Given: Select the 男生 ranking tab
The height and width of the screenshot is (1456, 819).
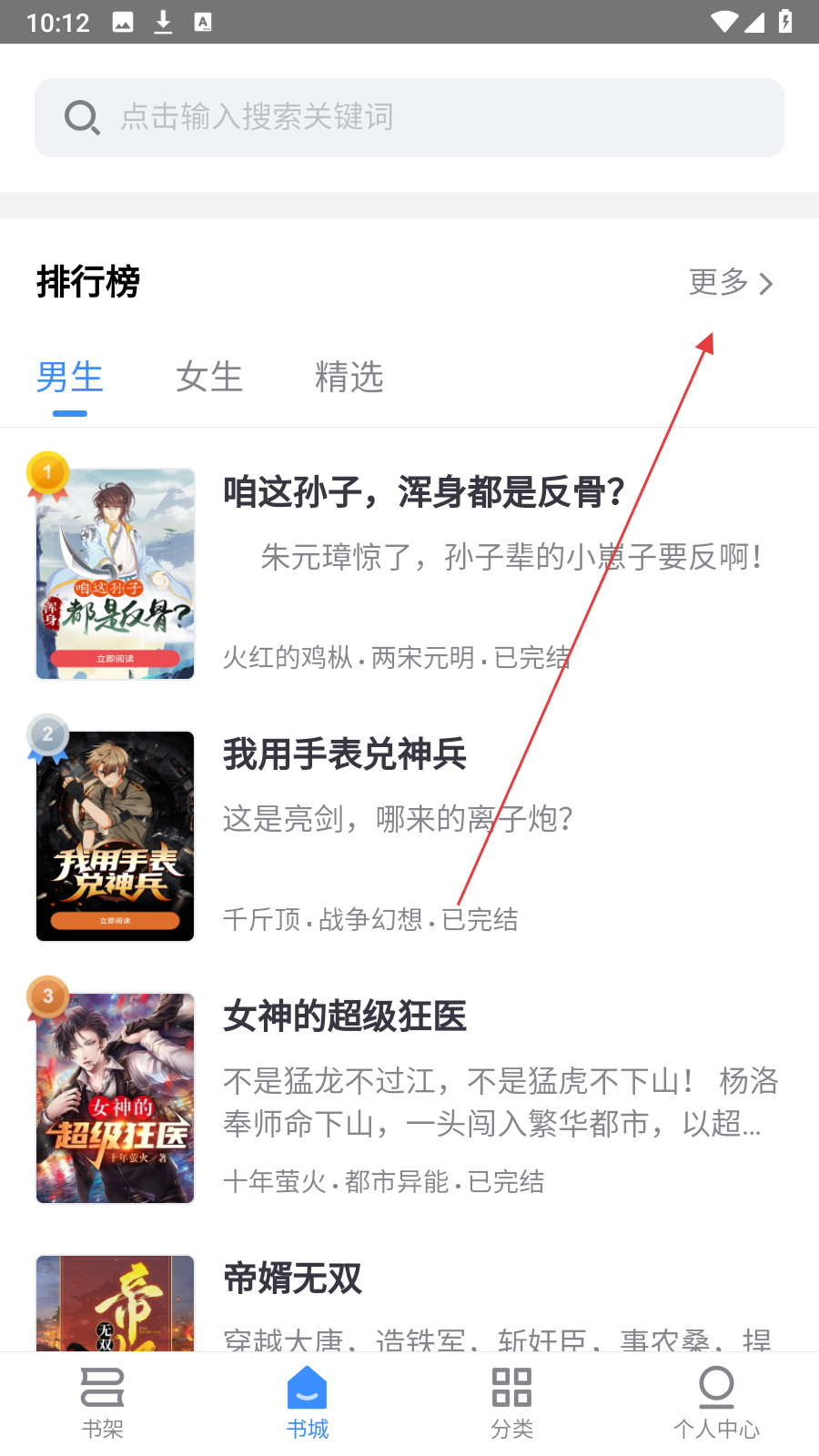Looking at the screenshot, I should (x=70, y=377).
